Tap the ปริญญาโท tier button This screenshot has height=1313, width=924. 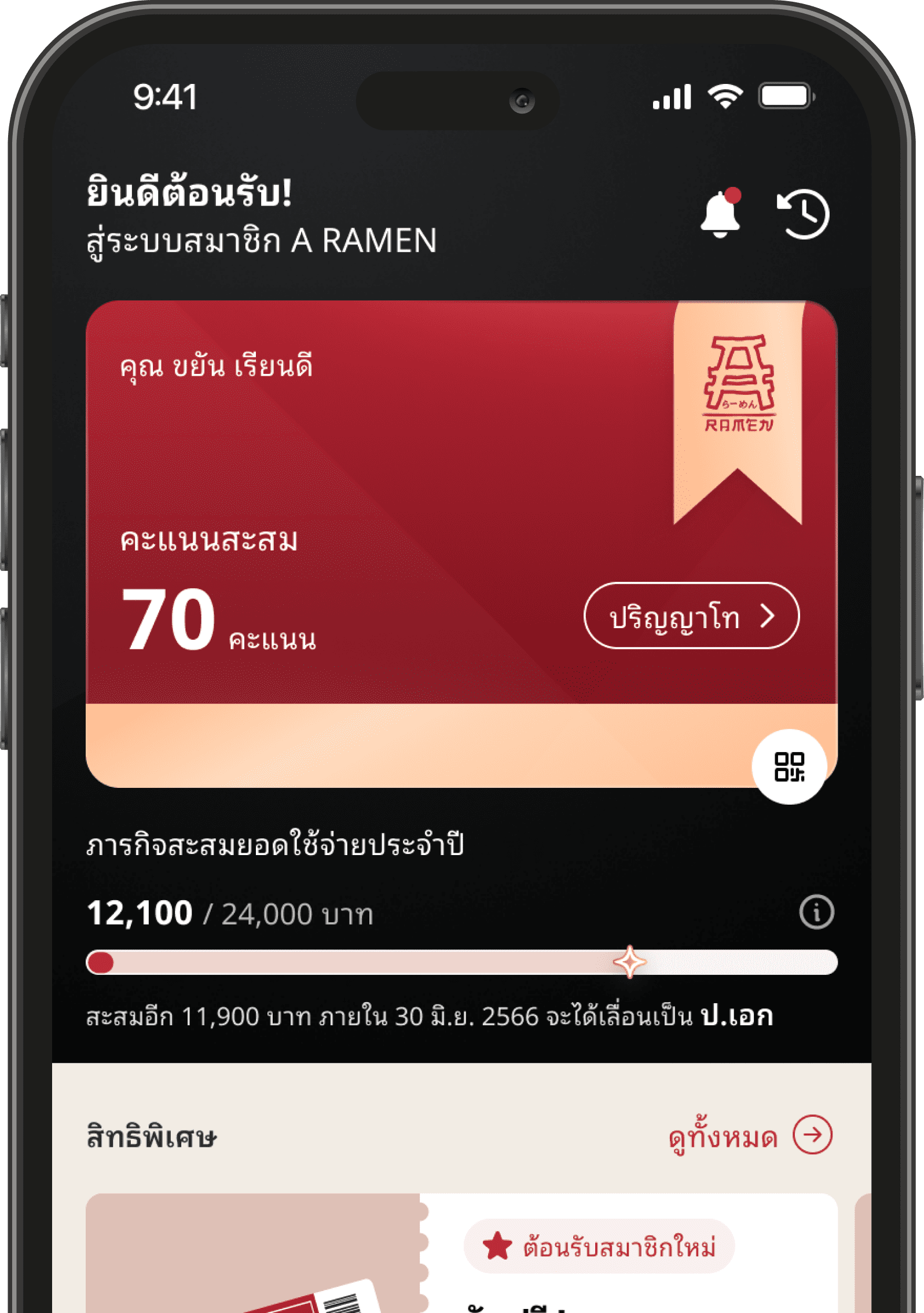691,616
